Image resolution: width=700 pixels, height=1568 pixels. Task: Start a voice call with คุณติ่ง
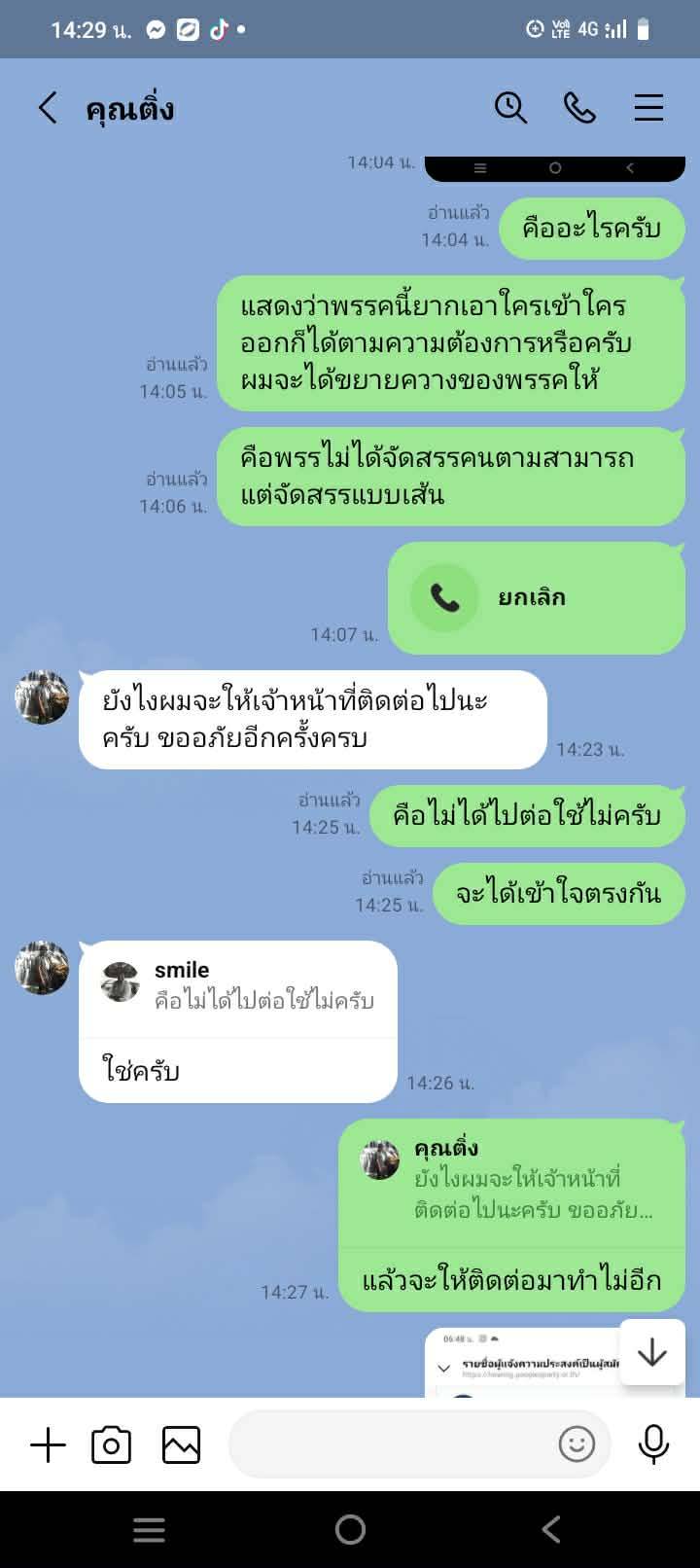579,108
